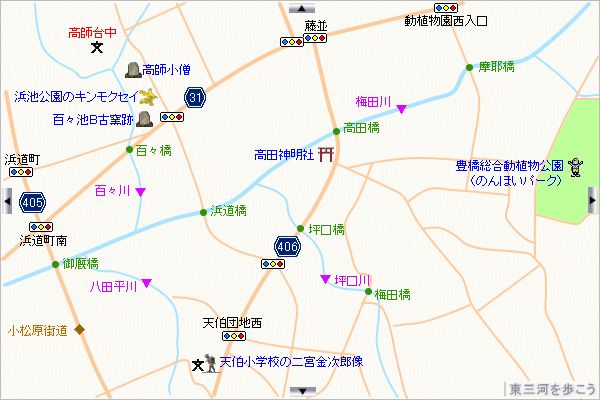Pan the map west with the left arrow

pyautogui.click(x=6, y=200)
